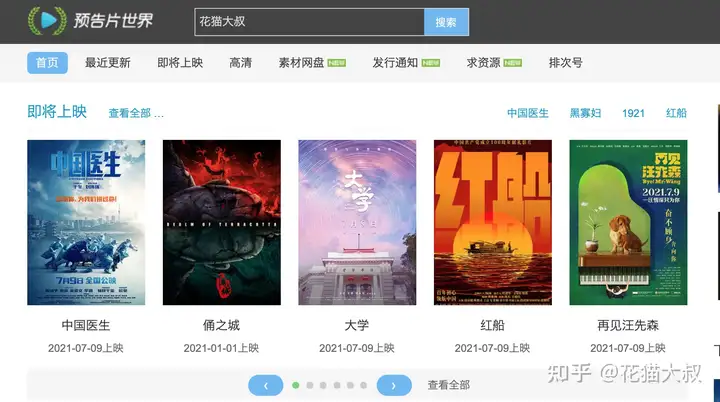
Task: Open the 求资源 section
Action: coord(483,62)
